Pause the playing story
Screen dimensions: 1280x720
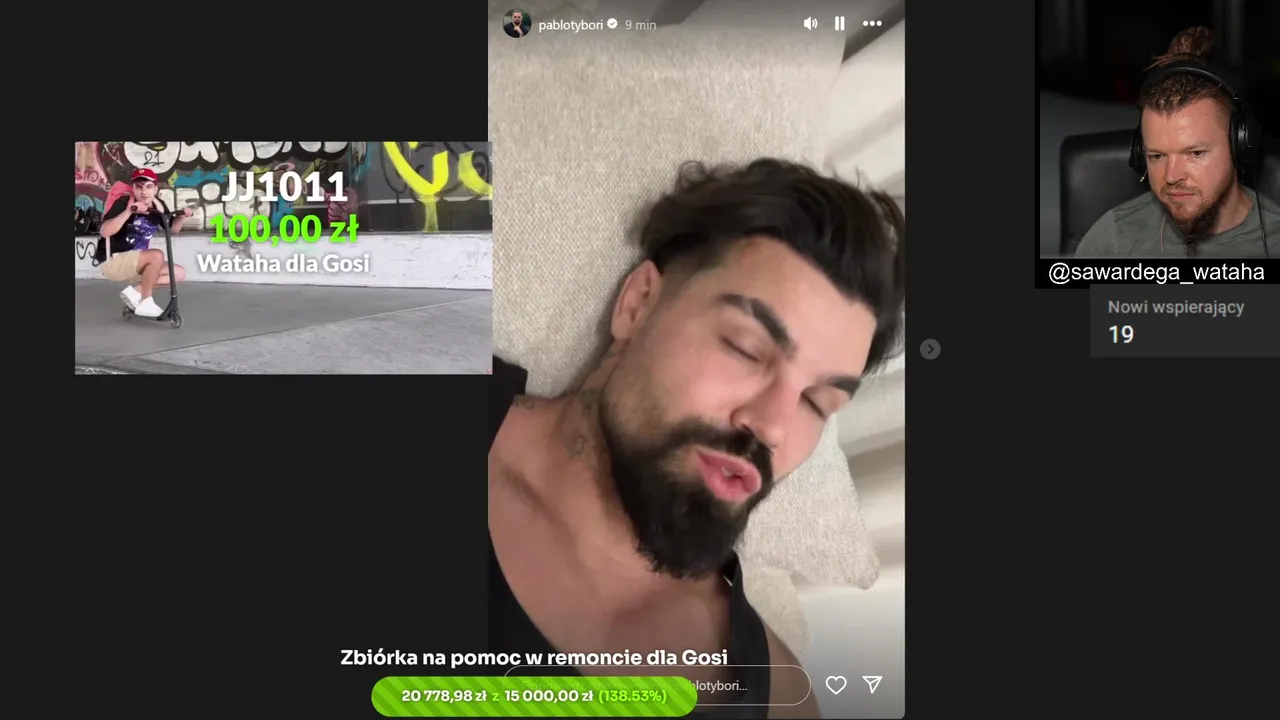(x=840, y=23)
